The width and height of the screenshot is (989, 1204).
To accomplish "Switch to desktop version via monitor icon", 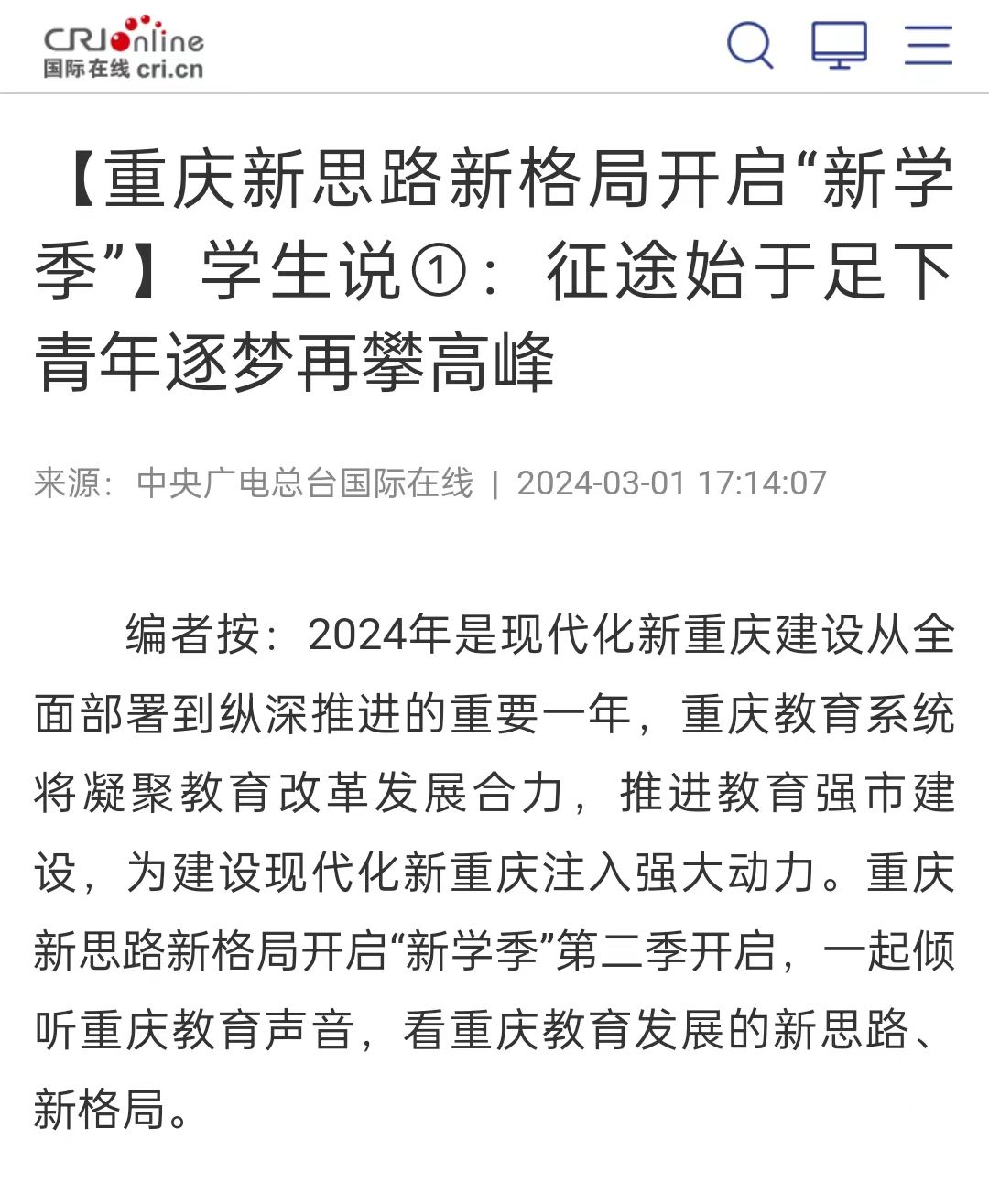I will click(839, 45).
